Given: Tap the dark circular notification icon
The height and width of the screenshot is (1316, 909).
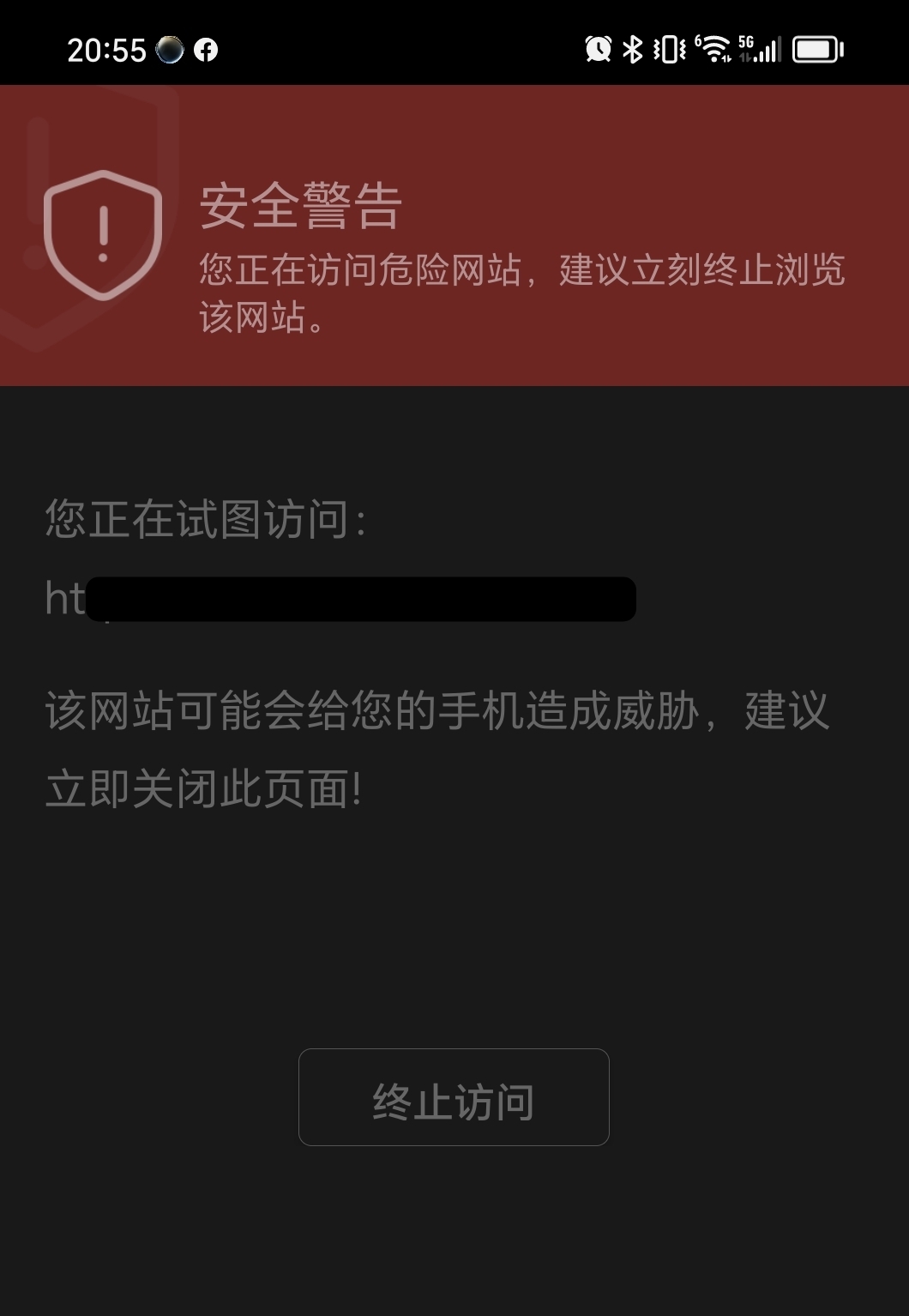Looking at the screenshot, I should point(171,49).
